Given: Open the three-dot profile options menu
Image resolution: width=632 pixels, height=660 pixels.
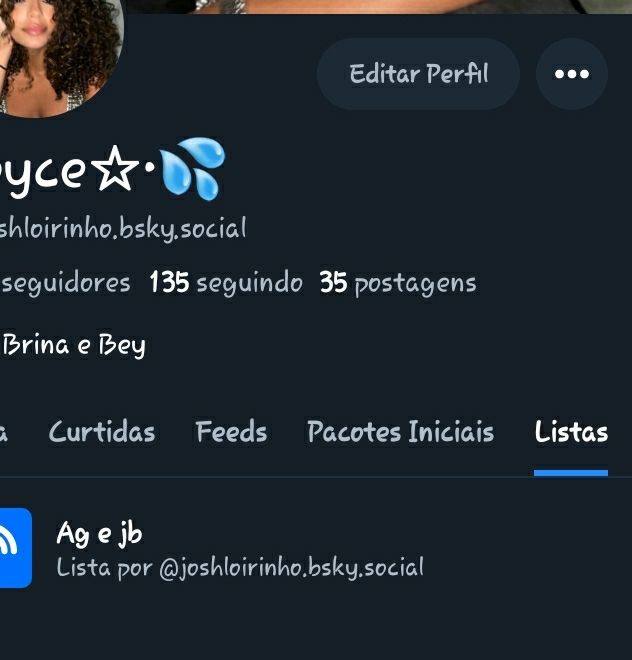Looking at the screenshot, I should tap(571, 74).
